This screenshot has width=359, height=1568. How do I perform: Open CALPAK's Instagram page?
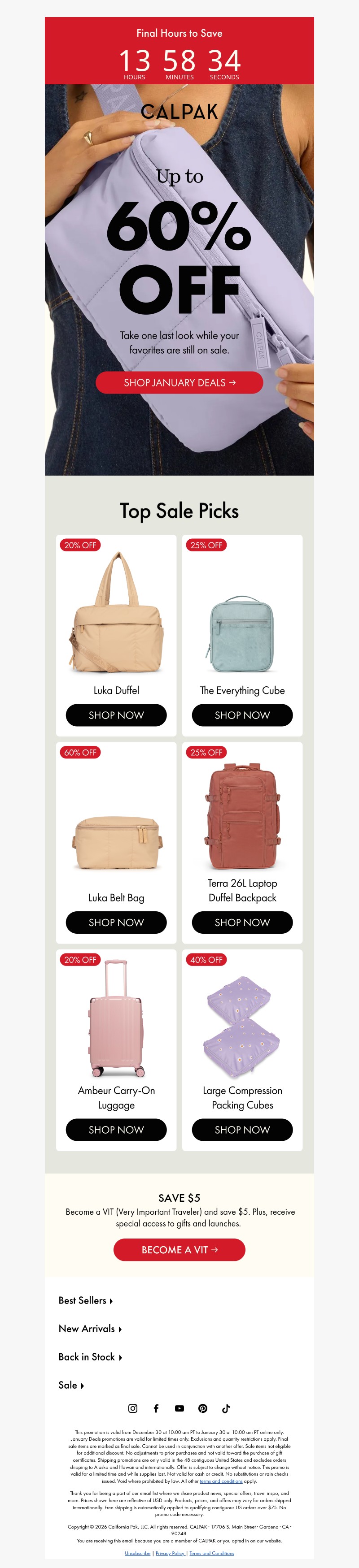(x=133, y=1408)
